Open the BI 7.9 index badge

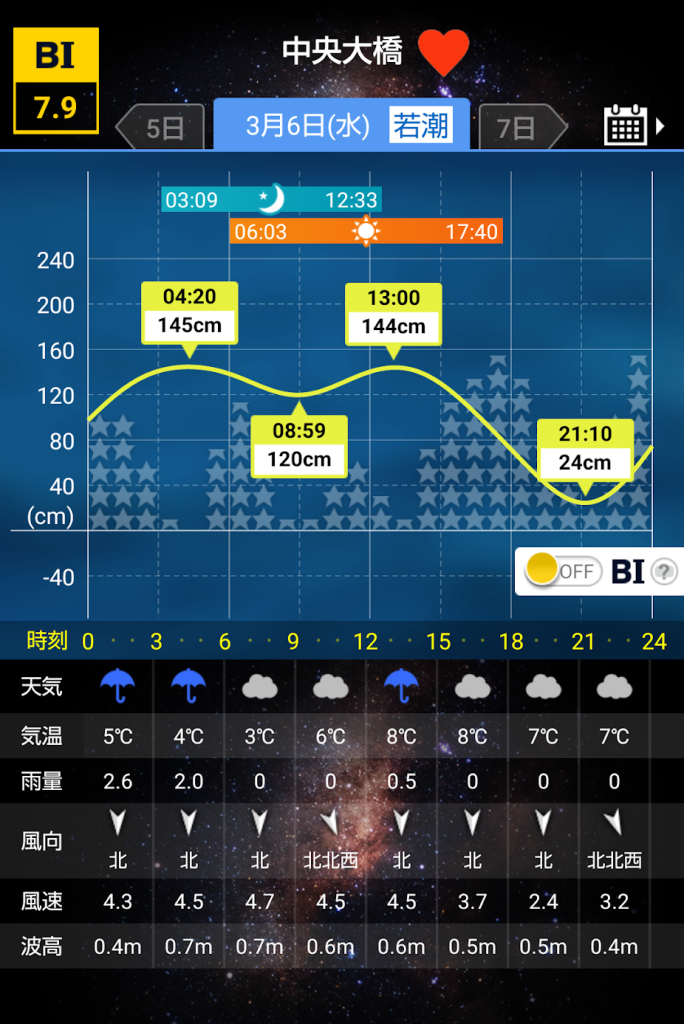pos(56,81)
